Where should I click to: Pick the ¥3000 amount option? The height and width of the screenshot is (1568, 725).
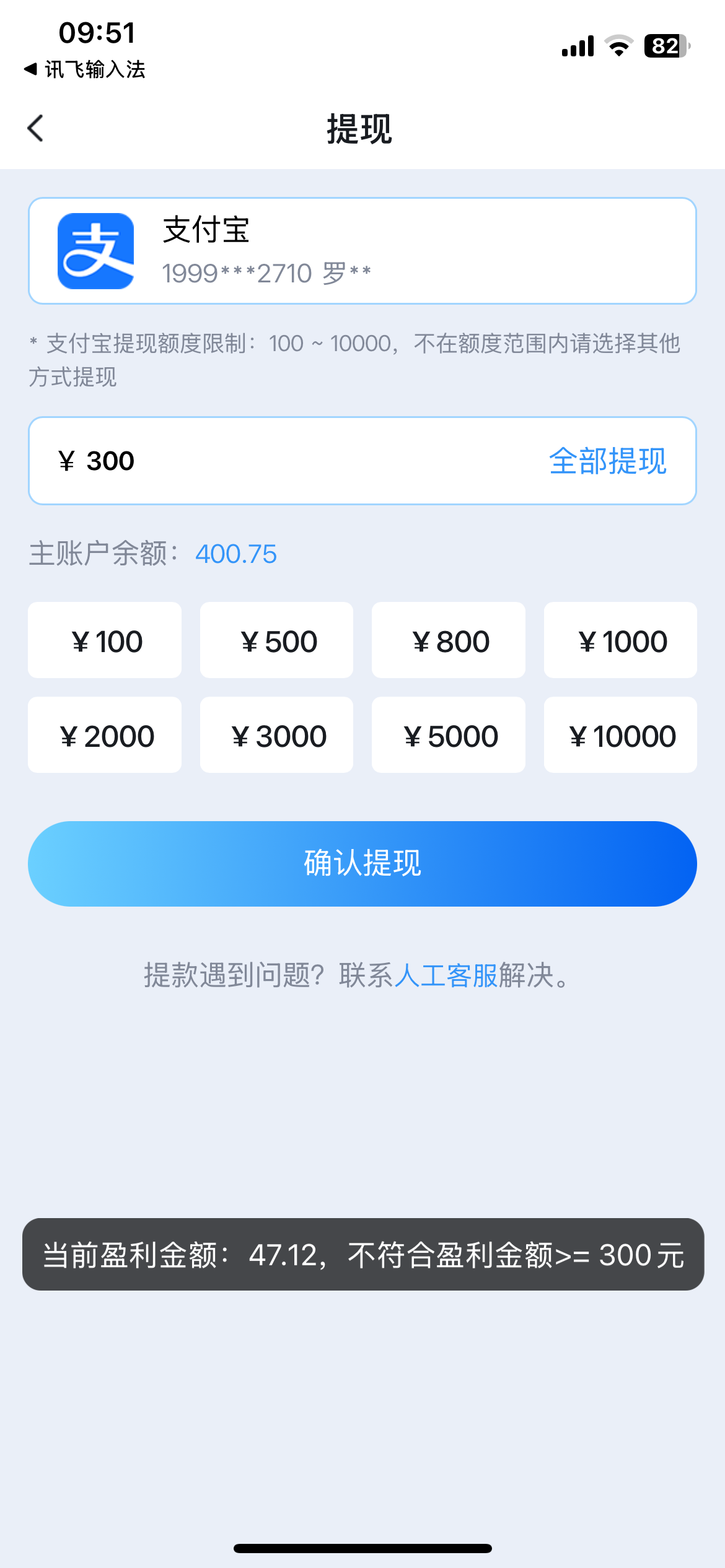(x=276, y=735)
